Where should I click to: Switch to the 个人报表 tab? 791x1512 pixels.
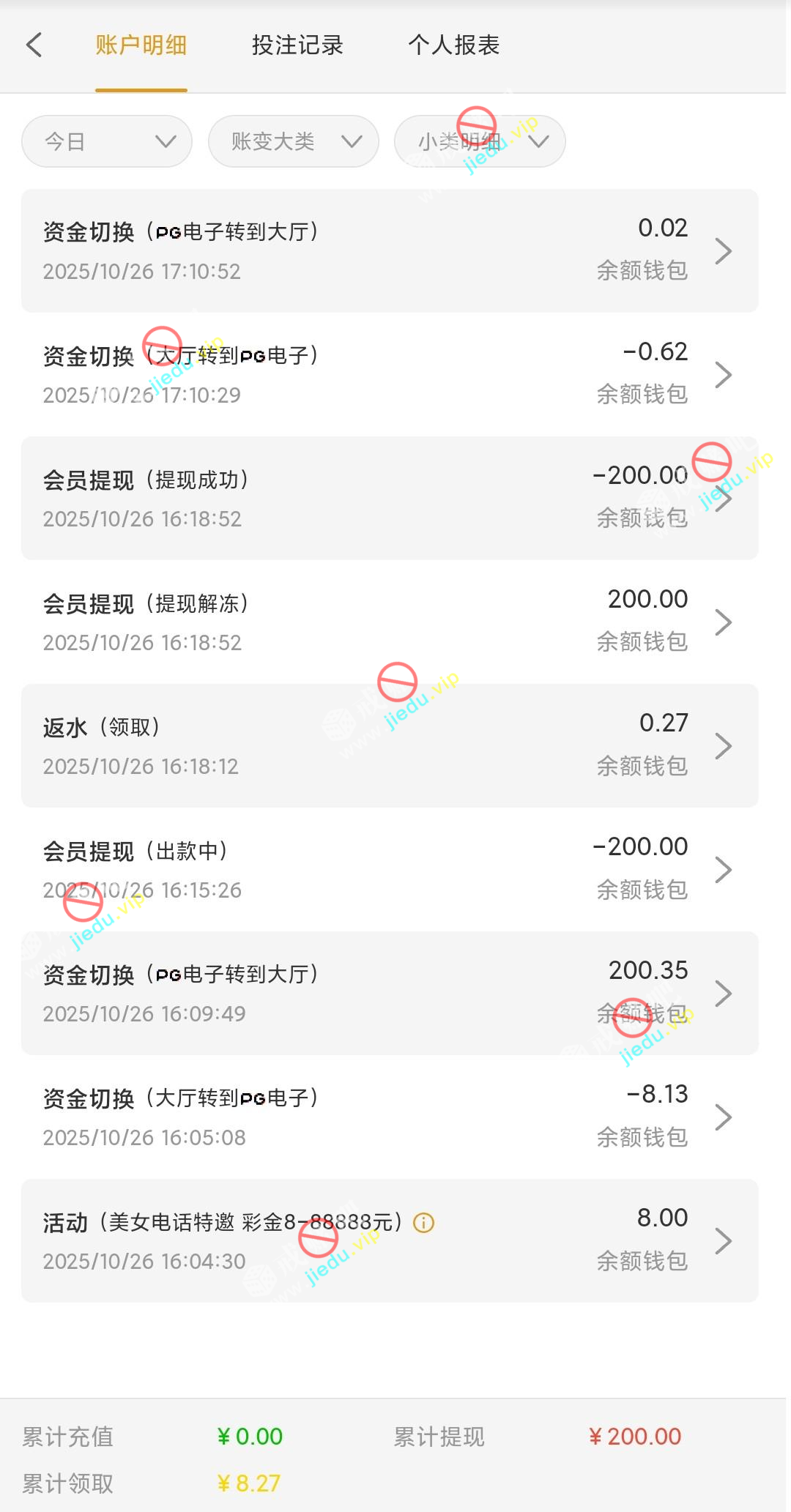pos(453,45)
